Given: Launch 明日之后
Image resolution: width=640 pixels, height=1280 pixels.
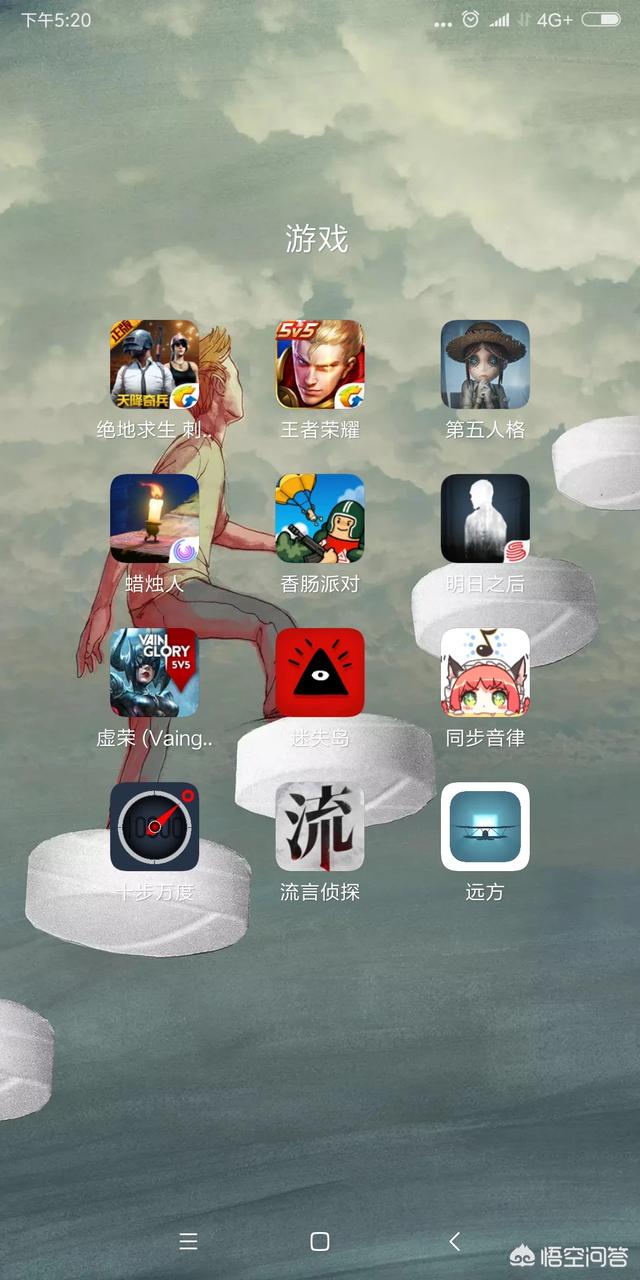Looking at the screenshot, I should [x=485, y=518].
